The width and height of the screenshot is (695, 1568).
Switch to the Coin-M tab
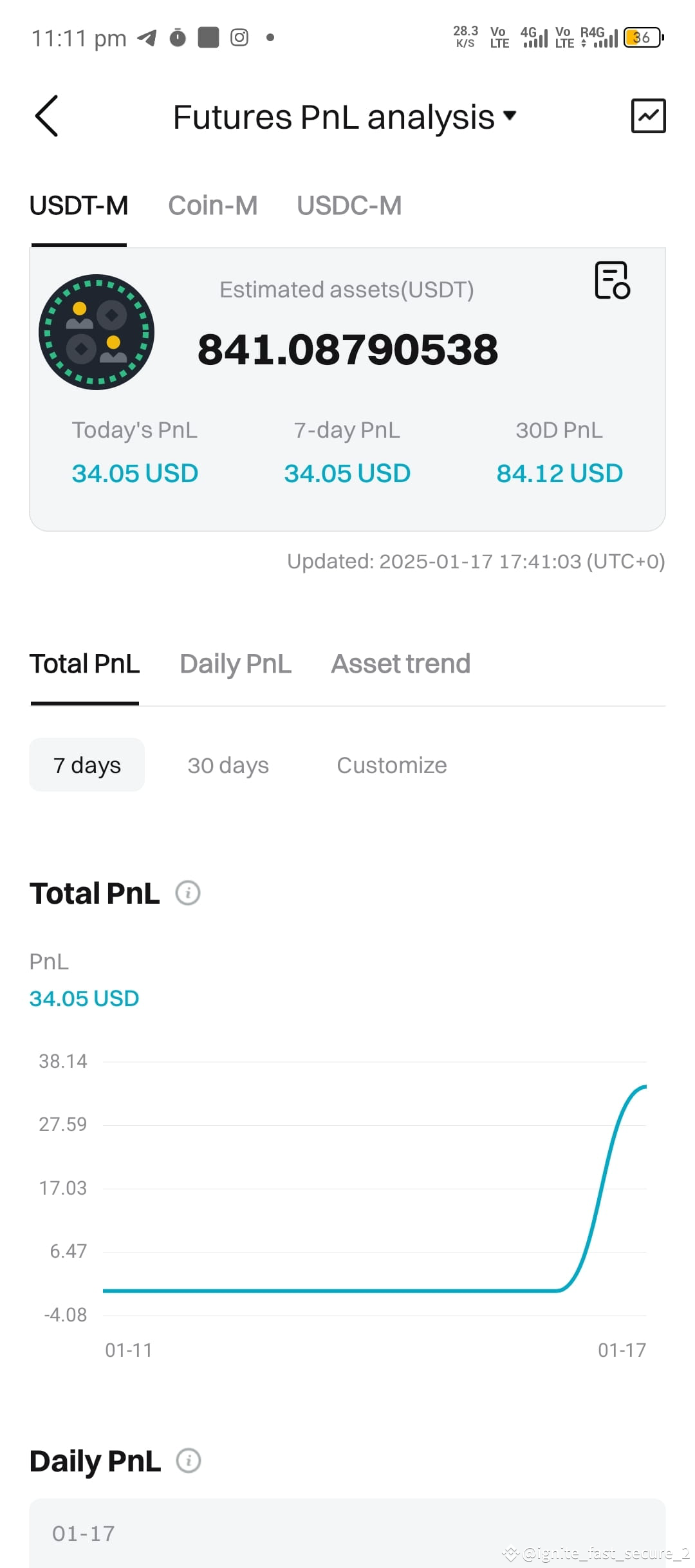[212, 205]
